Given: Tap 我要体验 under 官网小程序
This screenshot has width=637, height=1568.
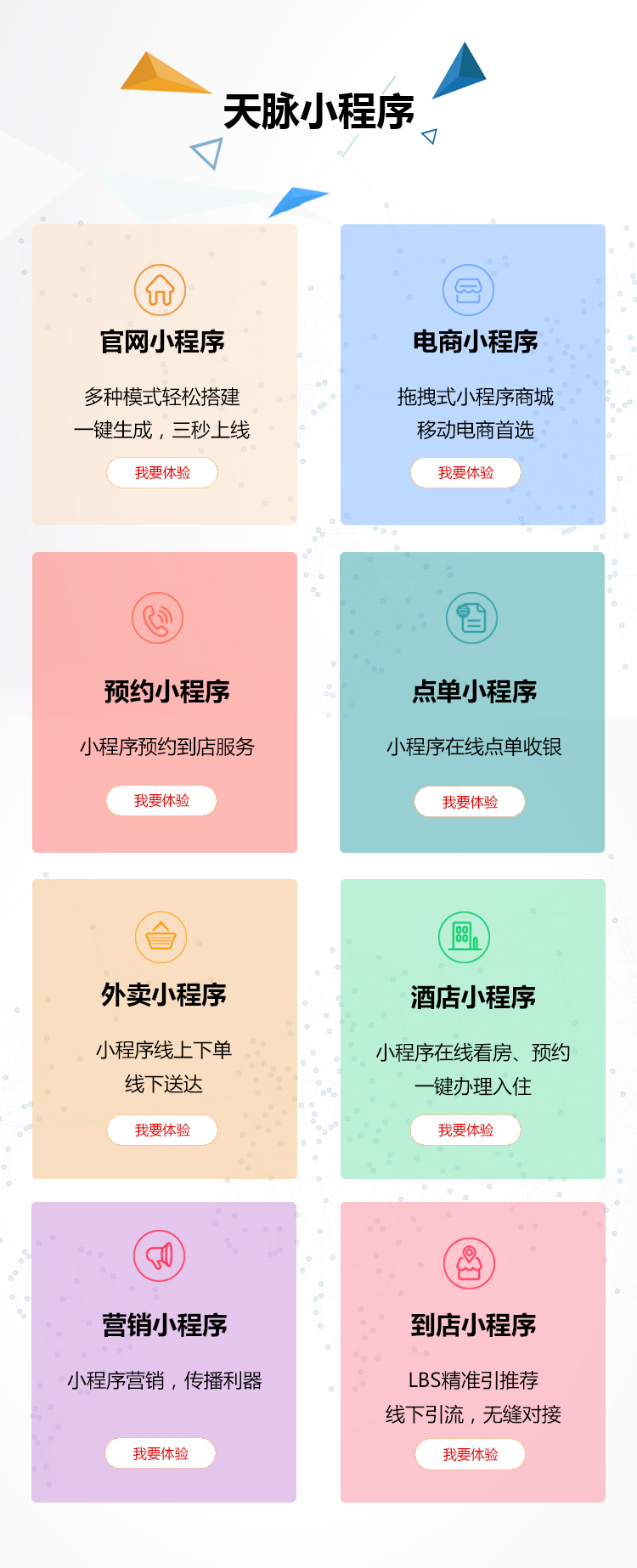Looking at the screenshot, I should 162,473.
